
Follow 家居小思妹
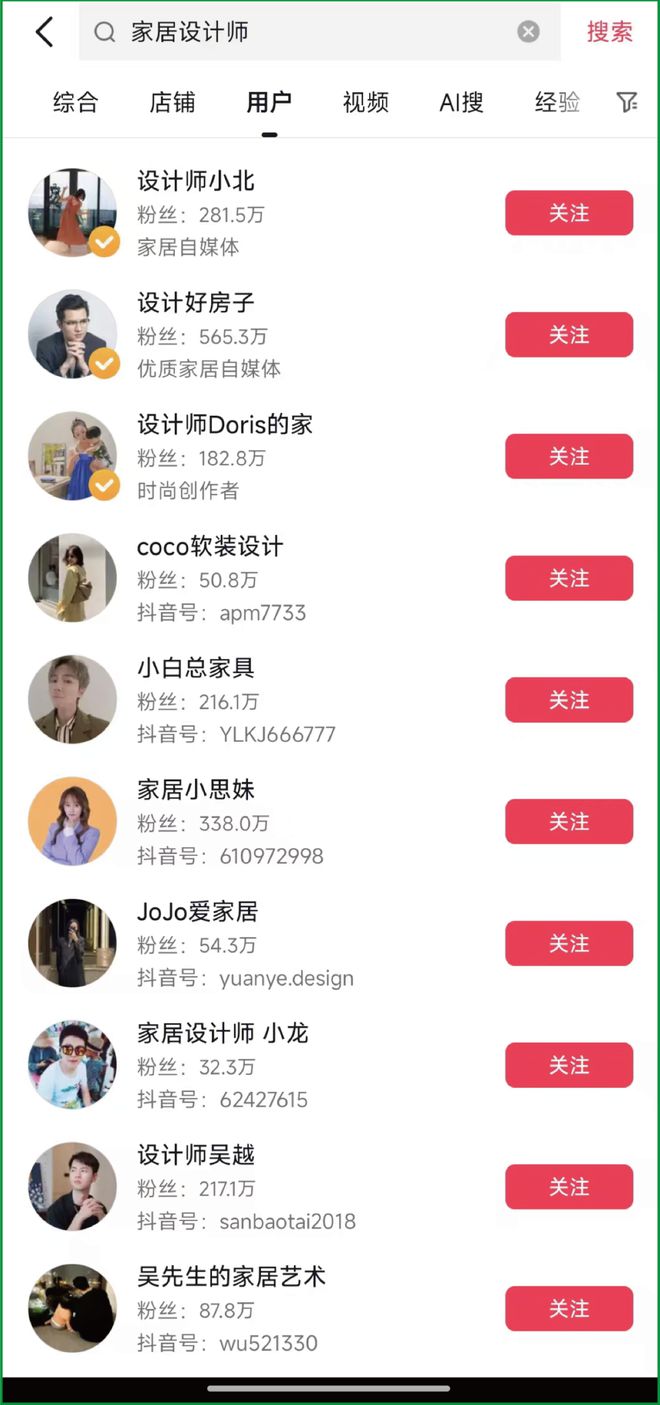click(x=568, y=822)
